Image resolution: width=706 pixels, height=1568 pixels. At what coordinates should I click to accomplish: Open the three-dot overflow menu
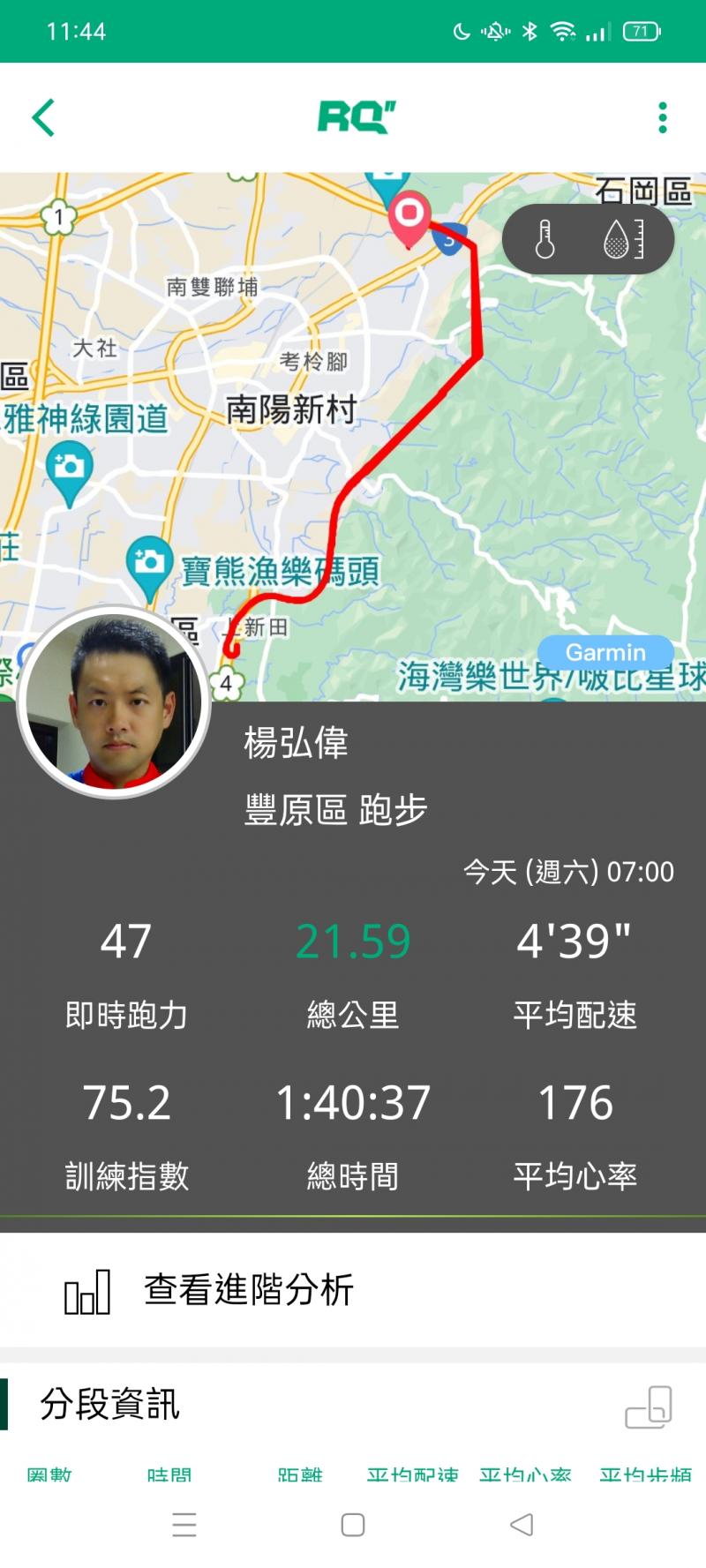662,117
